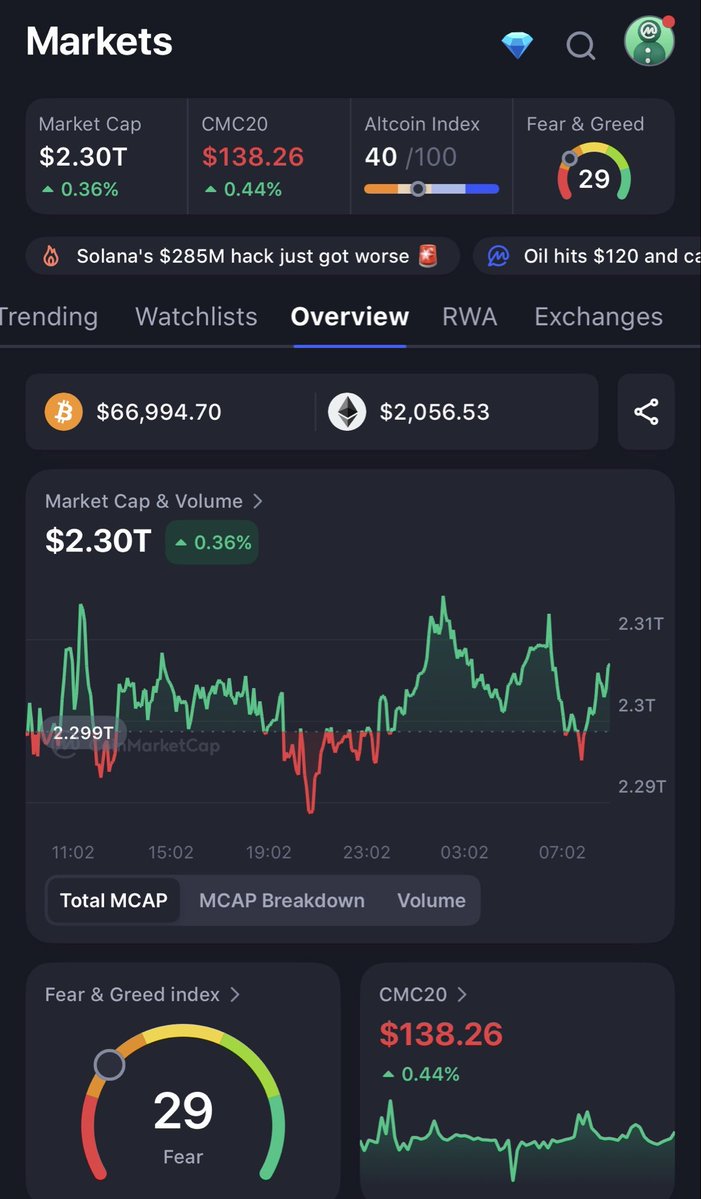Open the Bitcoin price $66,994.70
701x1199 pixels.
[x=158, y=412]
